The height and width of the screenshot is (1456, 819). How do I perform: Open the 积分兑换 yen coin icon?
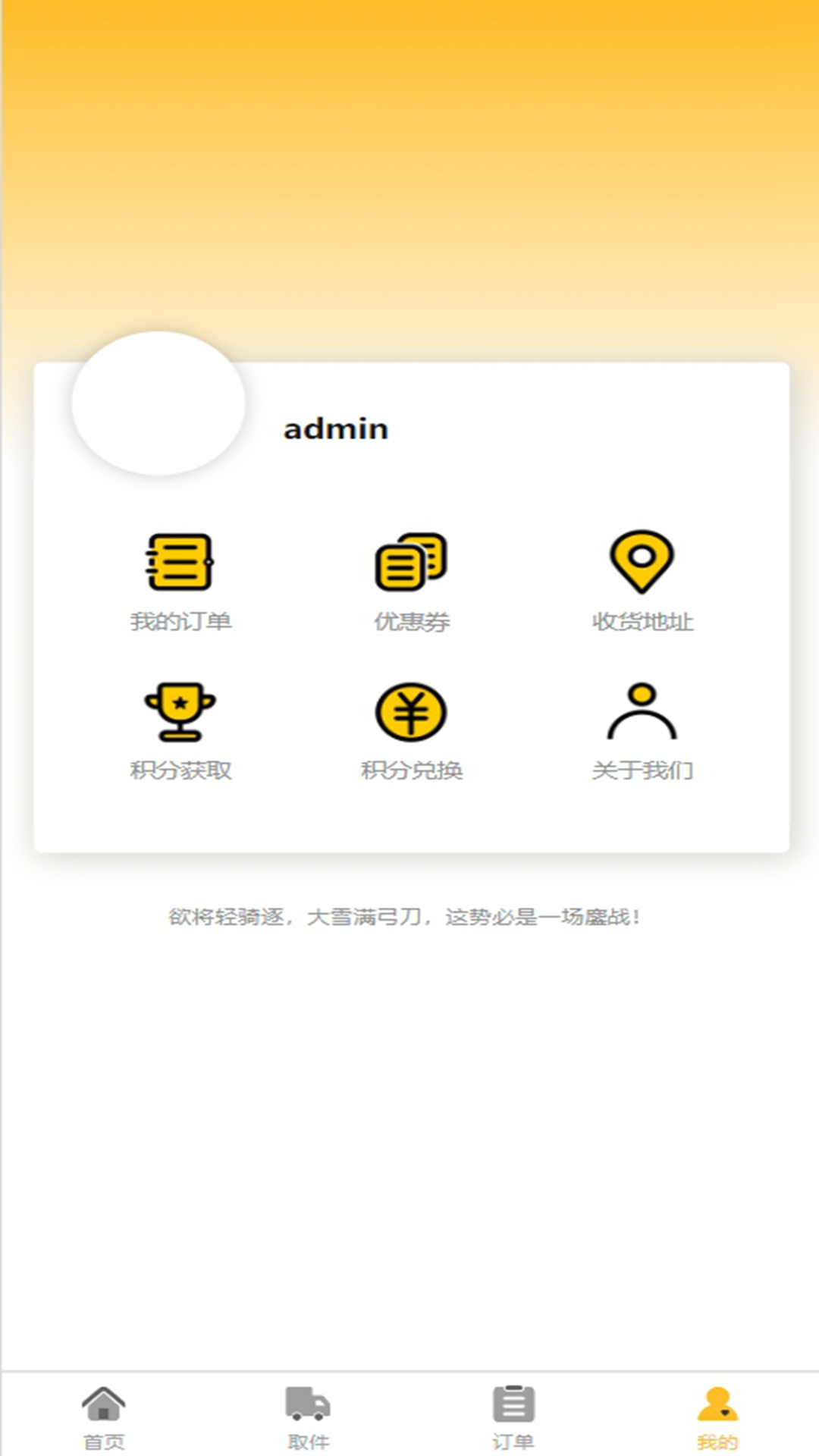tap(410, 713)
